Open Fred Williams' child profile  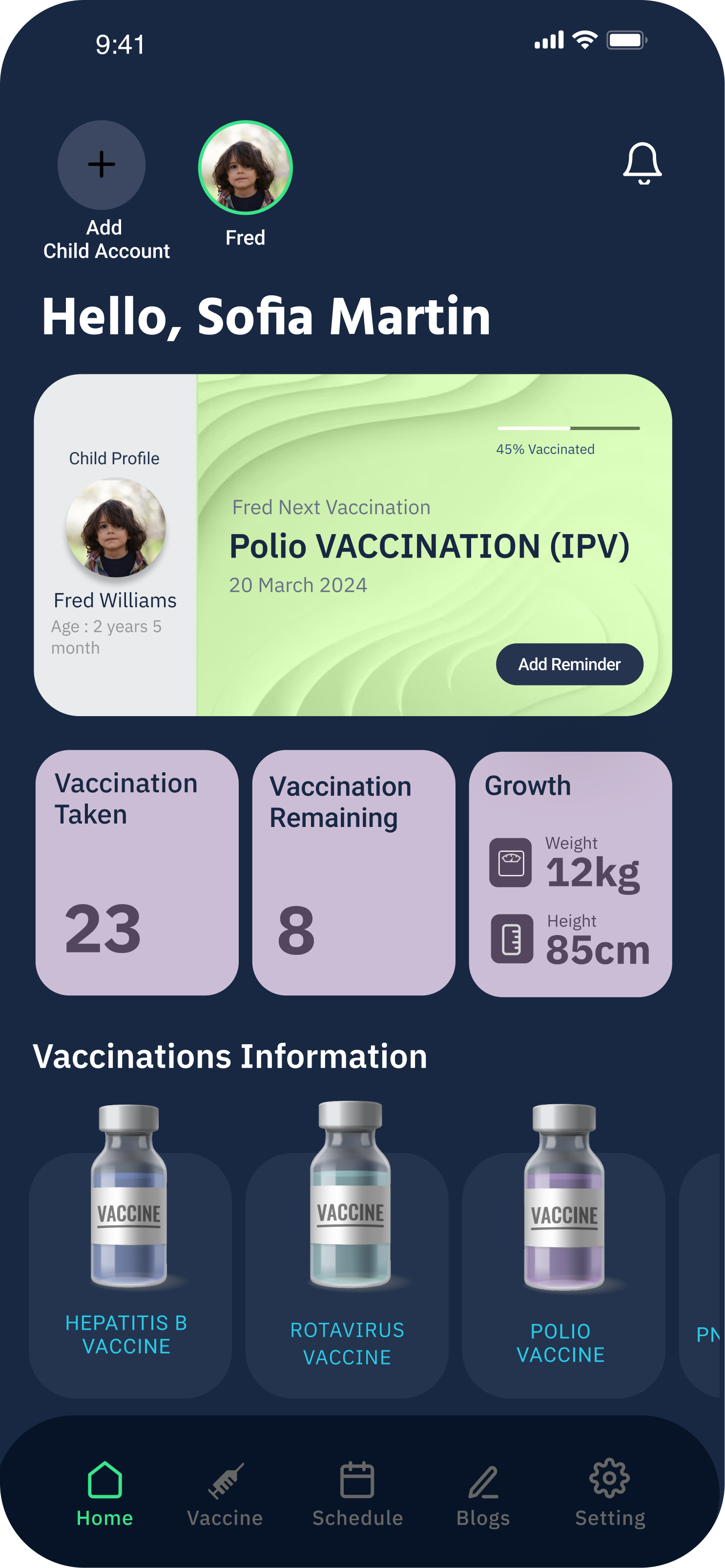(116, 528)
